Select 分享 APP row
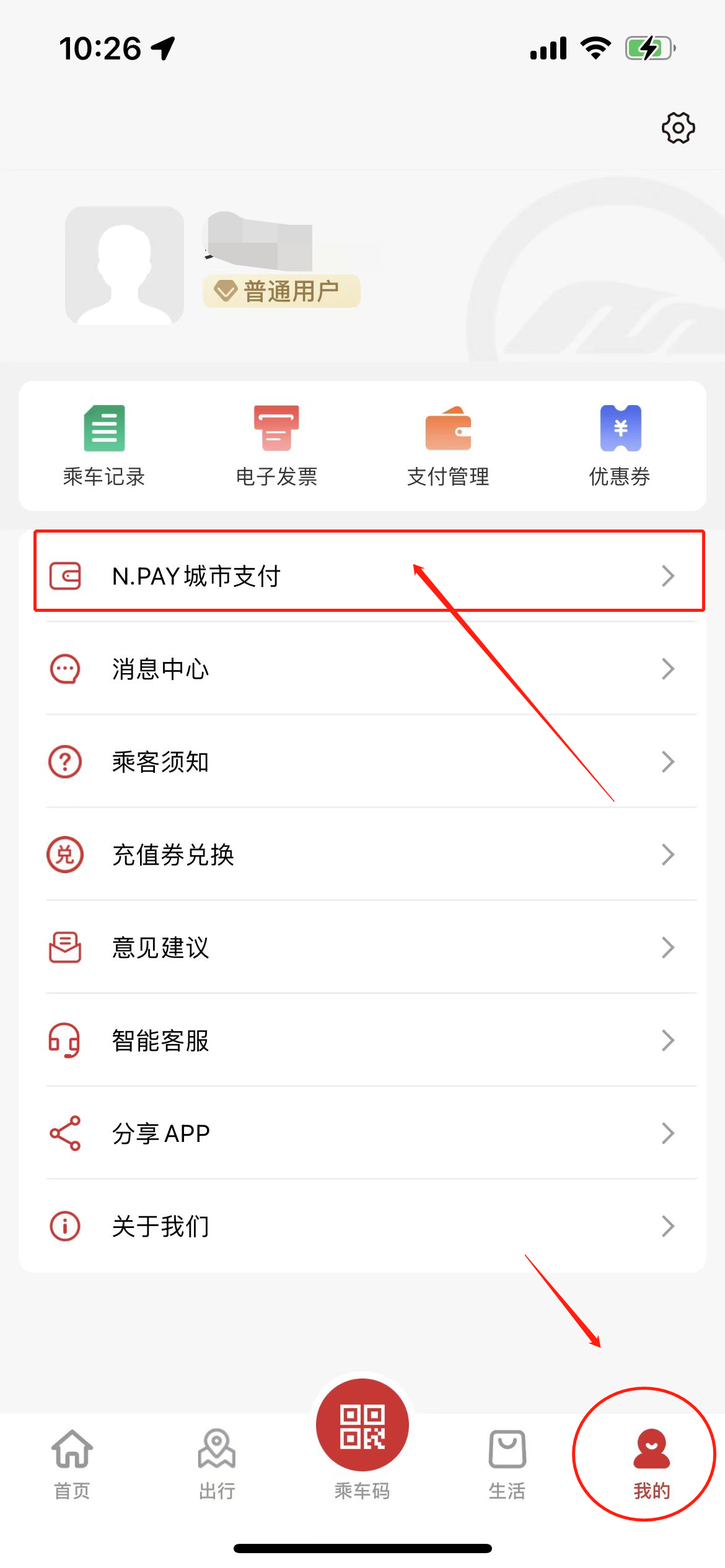 (362, 1133)
